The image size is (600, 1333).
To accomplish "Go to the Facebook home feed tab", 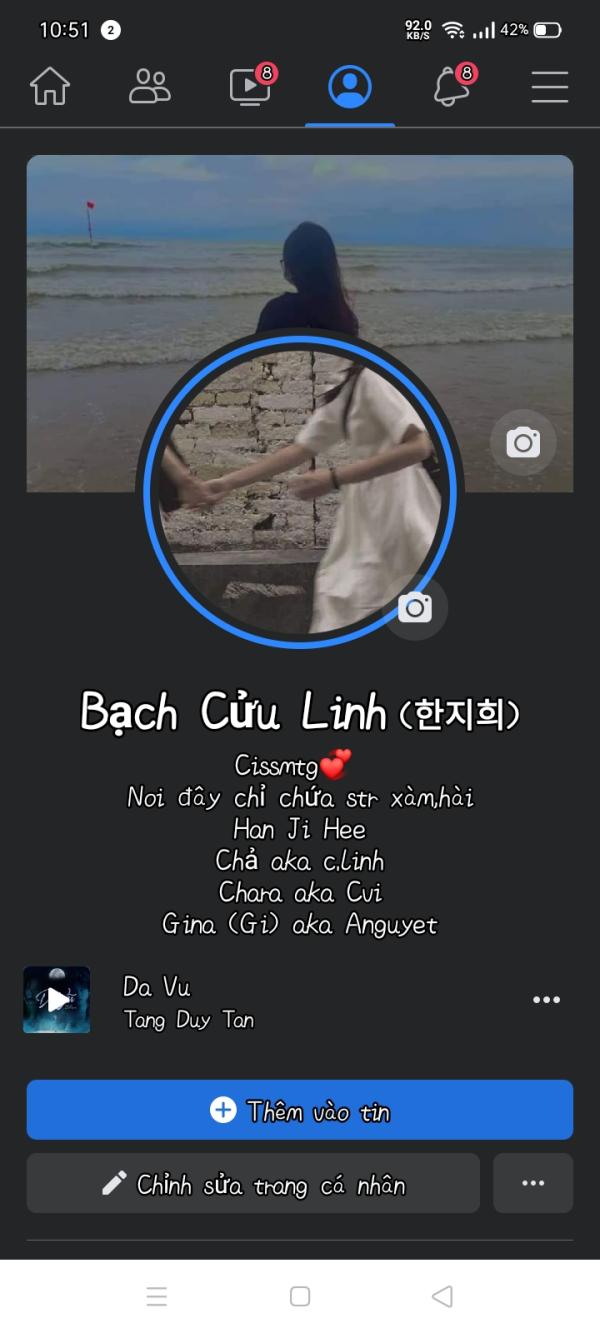I will pos(50,87).
